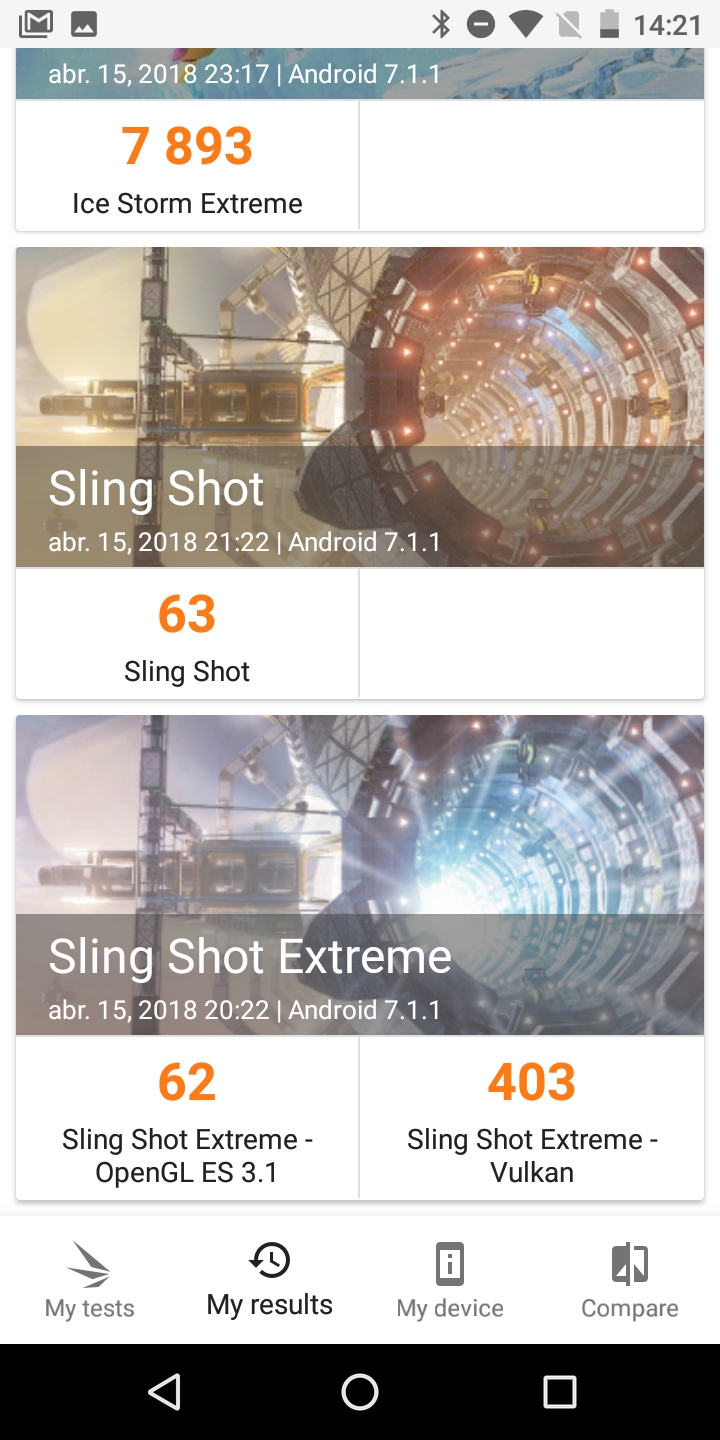Select the My results tab
This screenshot has width=720, height=1440.
tap(270, 1280)
